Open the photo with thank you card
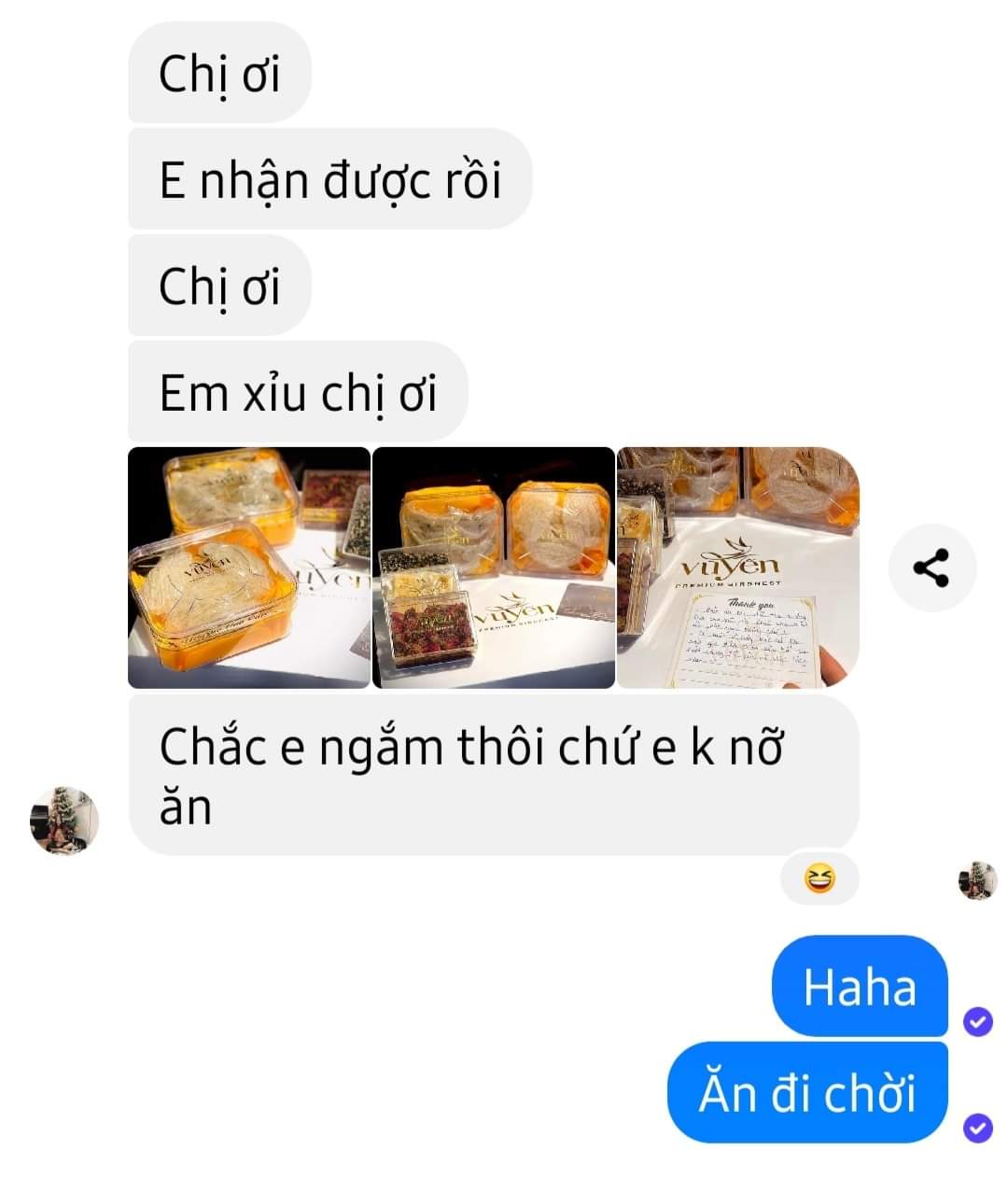The height and width of the screenshot is (1192, 1008). point(737,568)
